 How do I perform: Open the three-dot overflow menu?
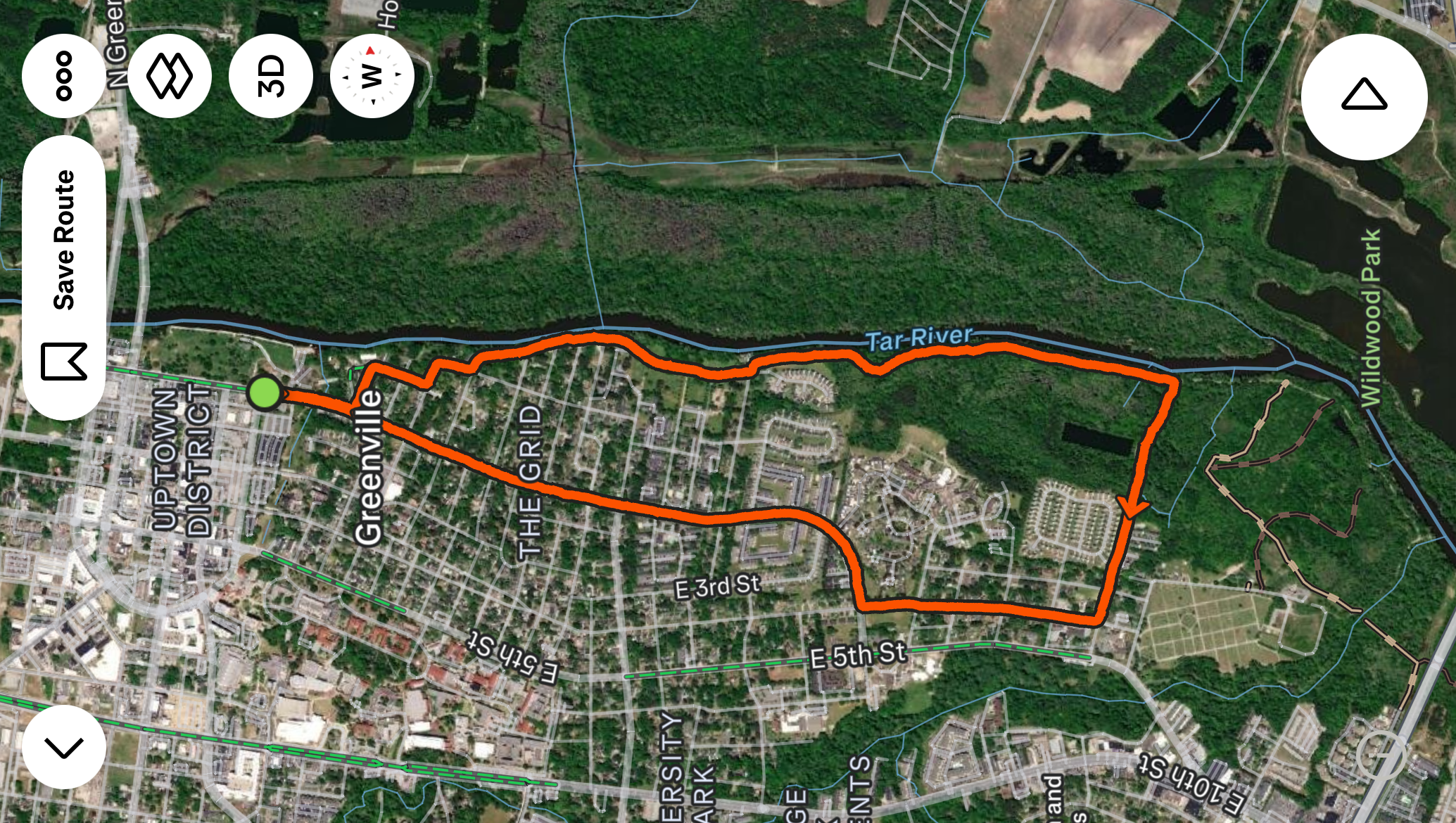64,76
